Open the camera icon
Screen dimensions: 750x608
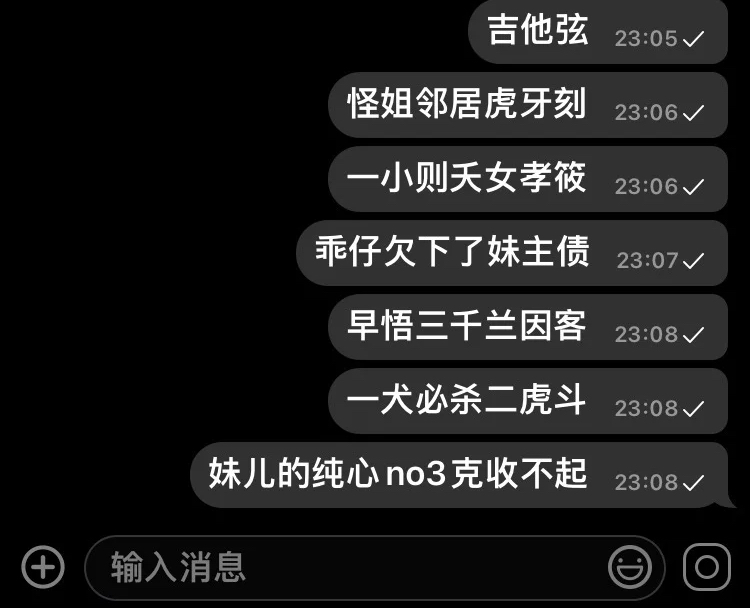707,568
